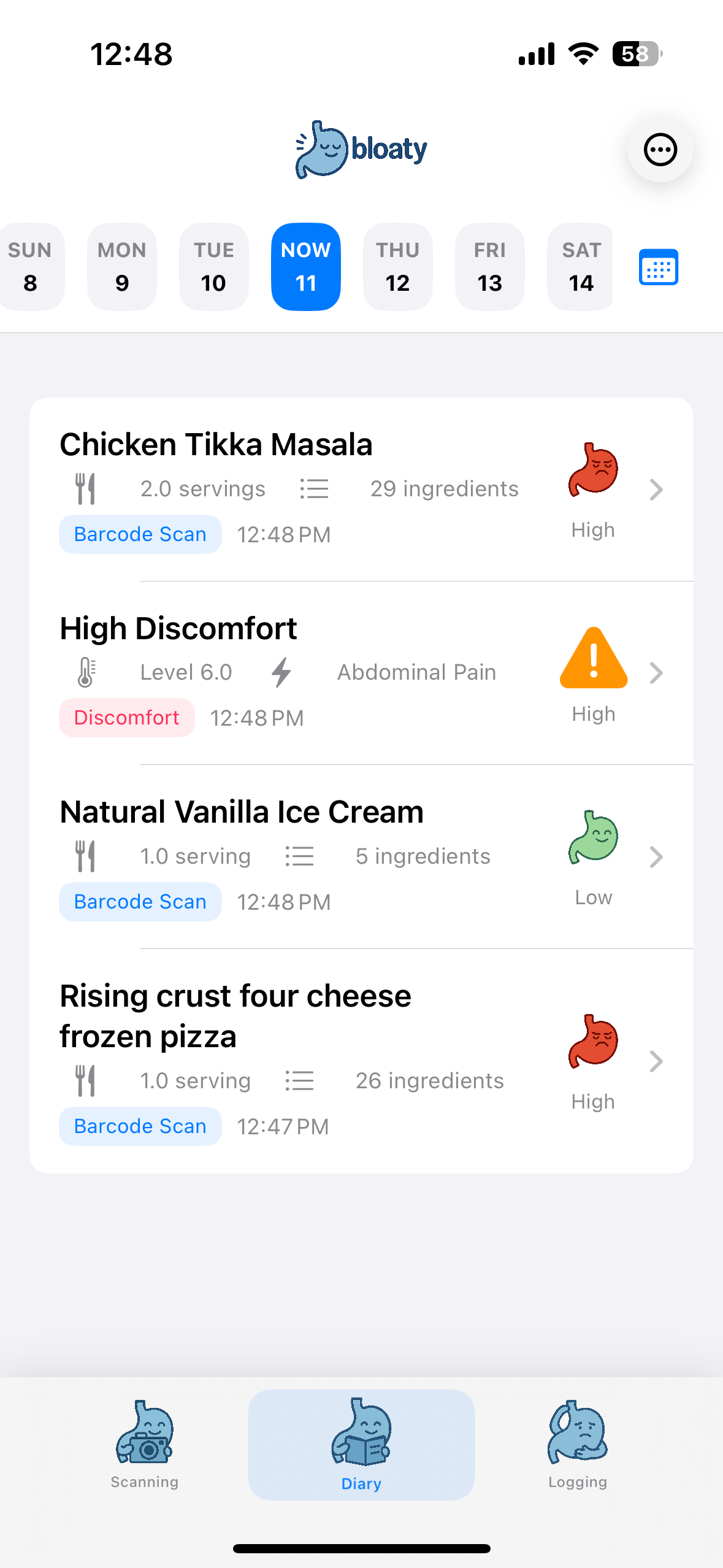Select today, NOW 11, in the date strip
The width and height of the screenshot is (723, 1568).
pos(306,267)
